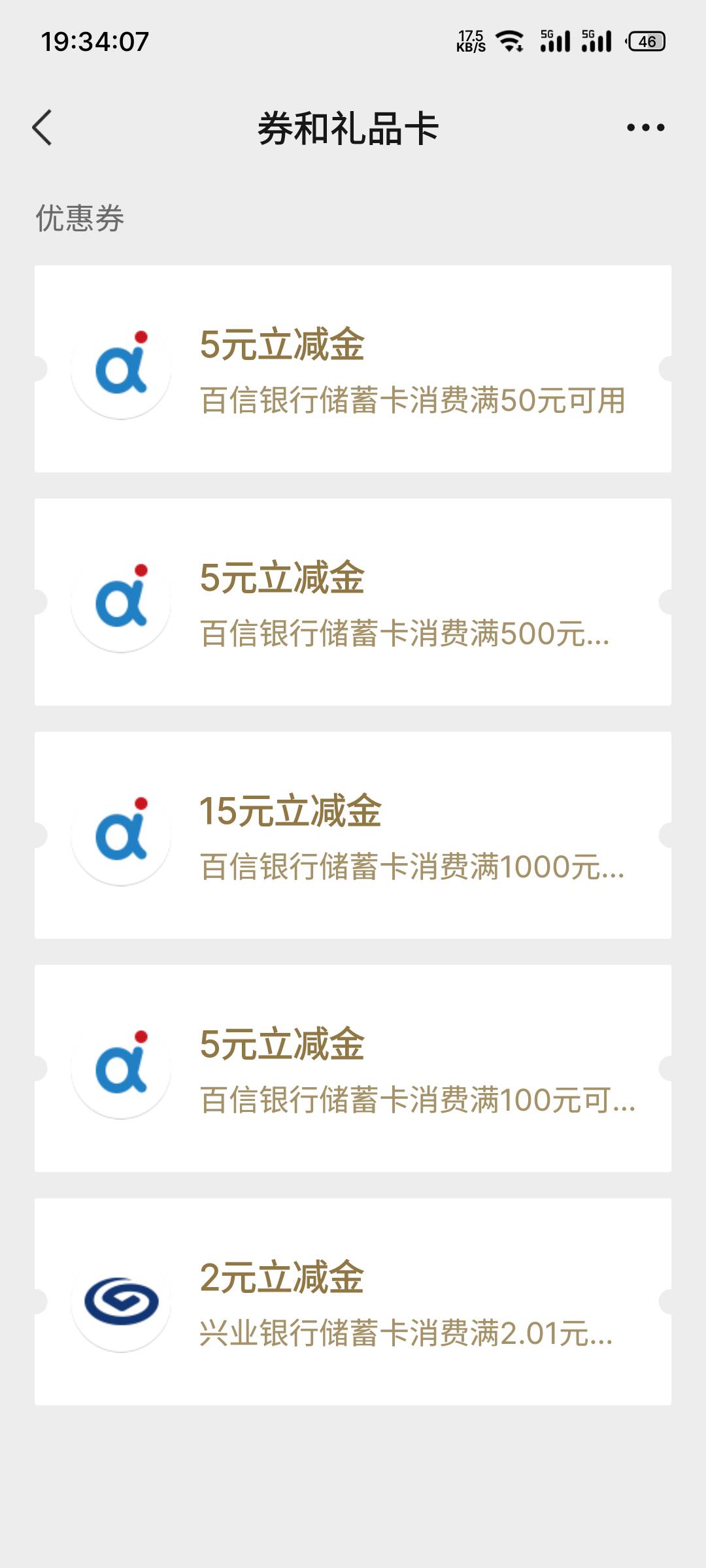Viewport: 706px width, 1568px height.
Task: Open the 5元立减金 coupon for 满100元
Action: tap(353, 1068)
